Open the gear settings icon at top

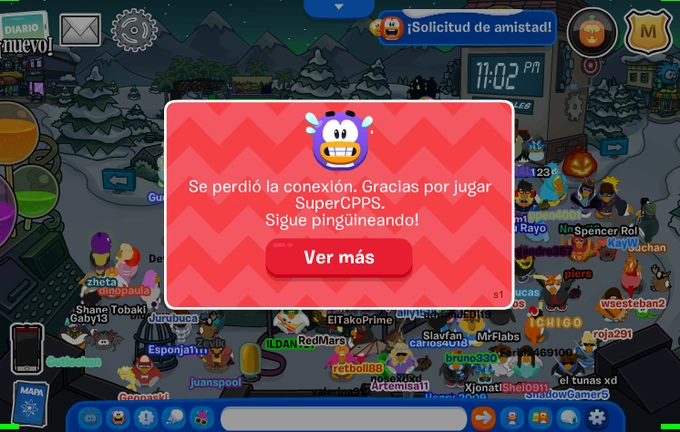click(134, 30)
